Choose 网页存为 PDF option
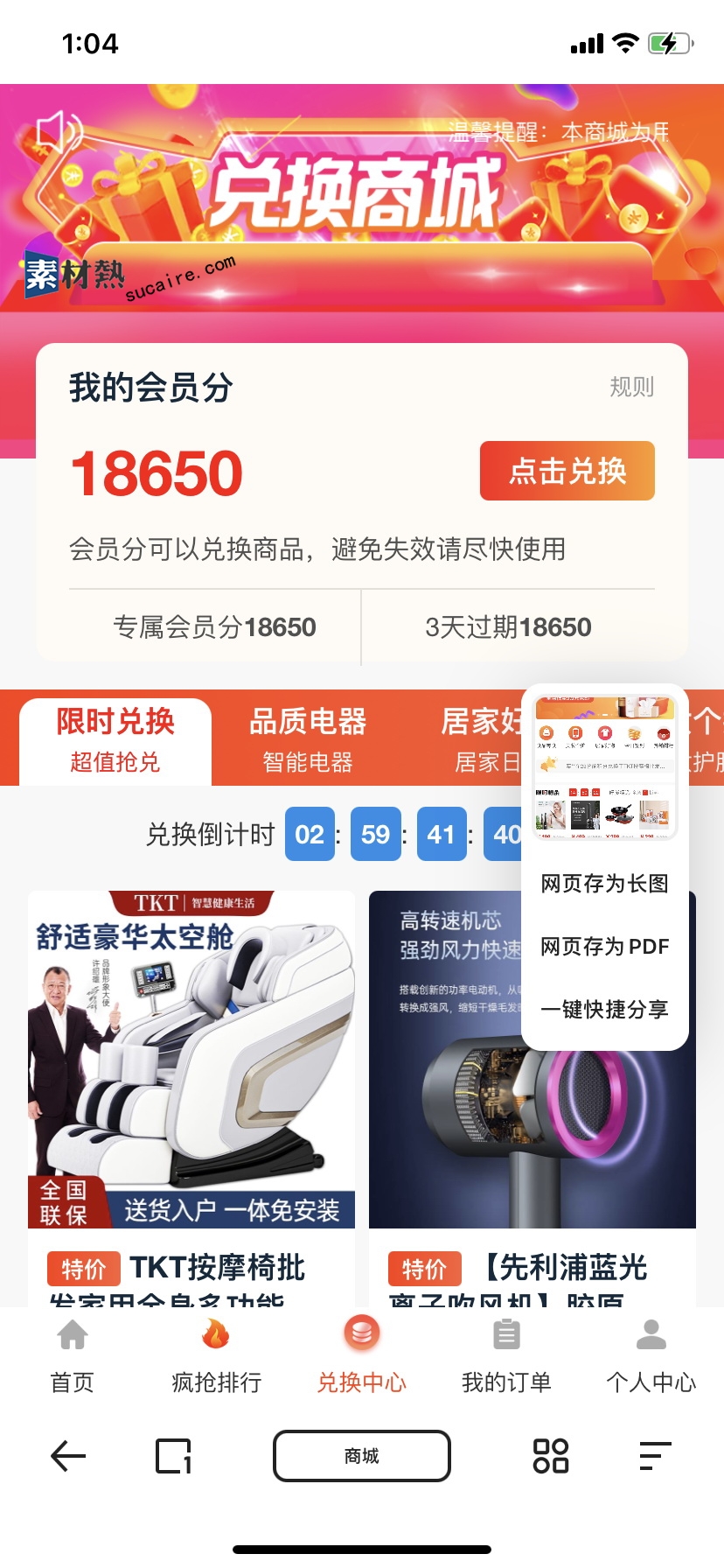The height and width of the screenshot is (1568, 724). tap(605, 947)
